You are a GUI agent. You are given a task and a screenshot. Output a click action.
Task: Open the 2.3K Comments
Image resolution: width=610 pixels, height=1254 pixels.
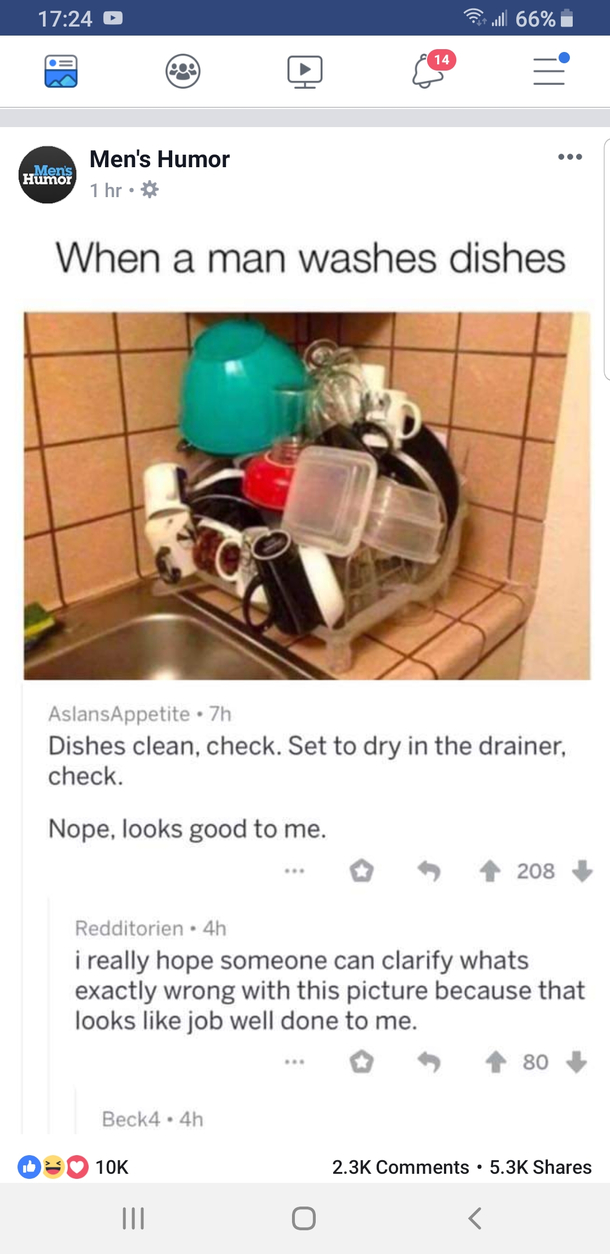pyautogui.click(x=400, y=1167)
